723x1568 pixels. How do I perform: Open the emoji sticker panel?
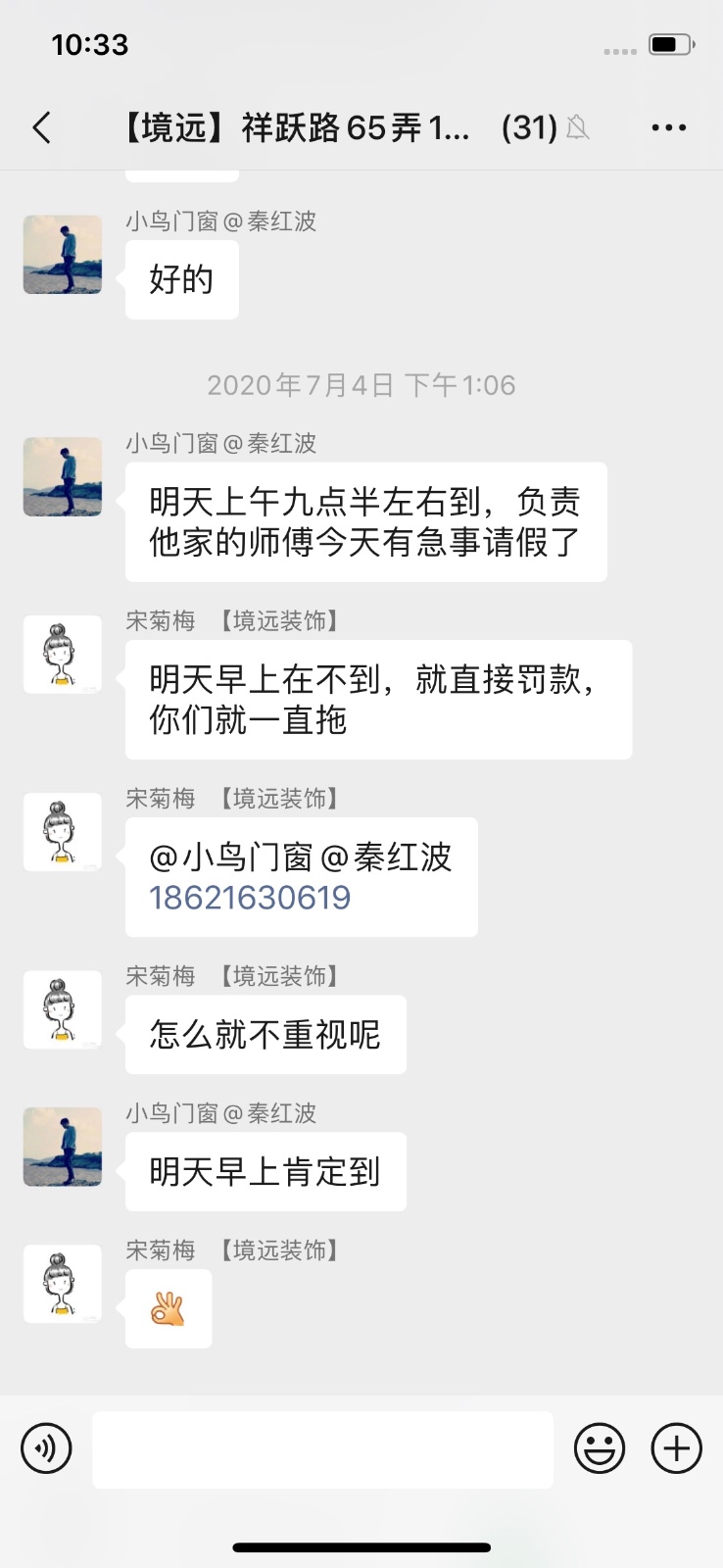pos(599,1448)
